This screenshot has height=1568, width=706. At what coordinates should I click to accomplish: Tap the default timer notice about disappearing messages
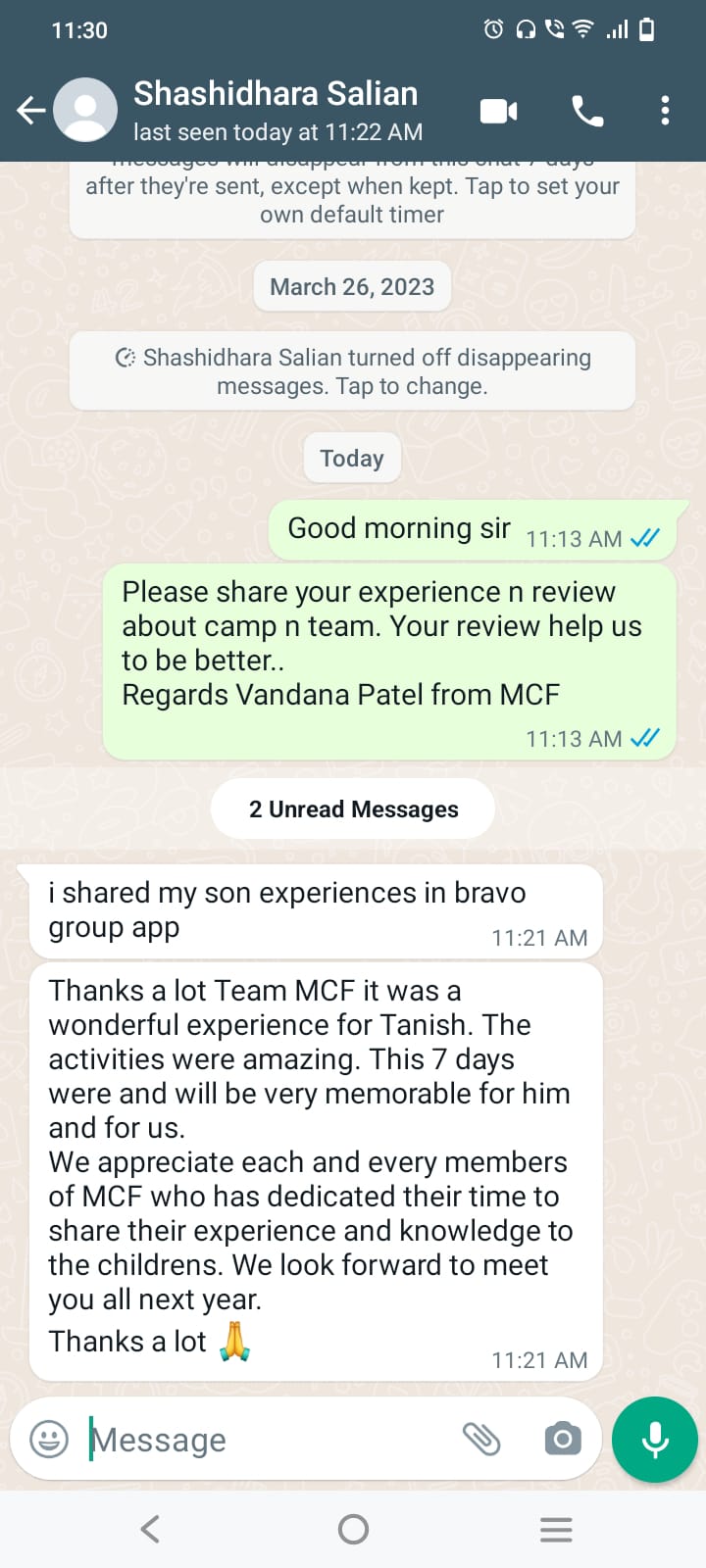[x=352, y=200]
